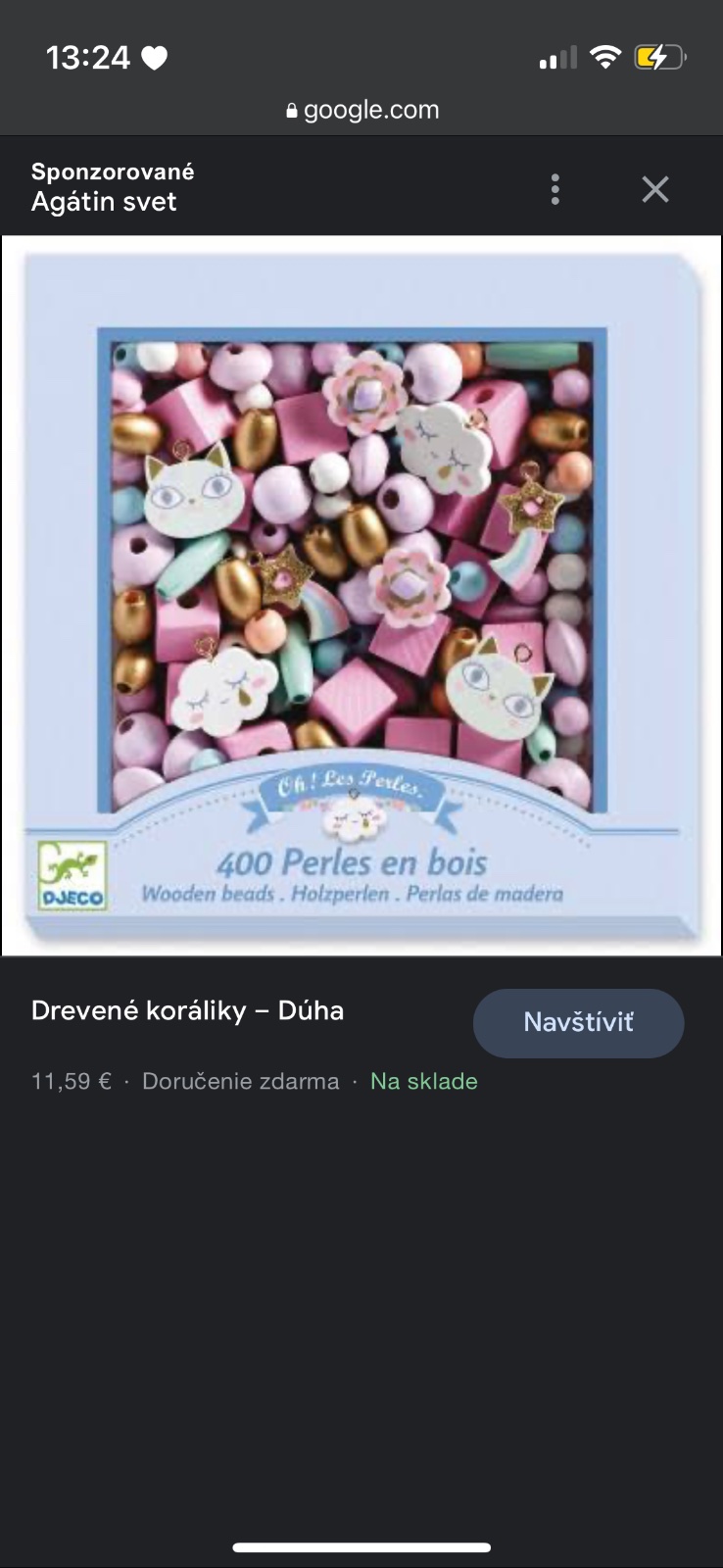Open the Djeco wooden beads product image
Image resolution: width=723 pixels, height=1568 pixels.
point(361,595)
